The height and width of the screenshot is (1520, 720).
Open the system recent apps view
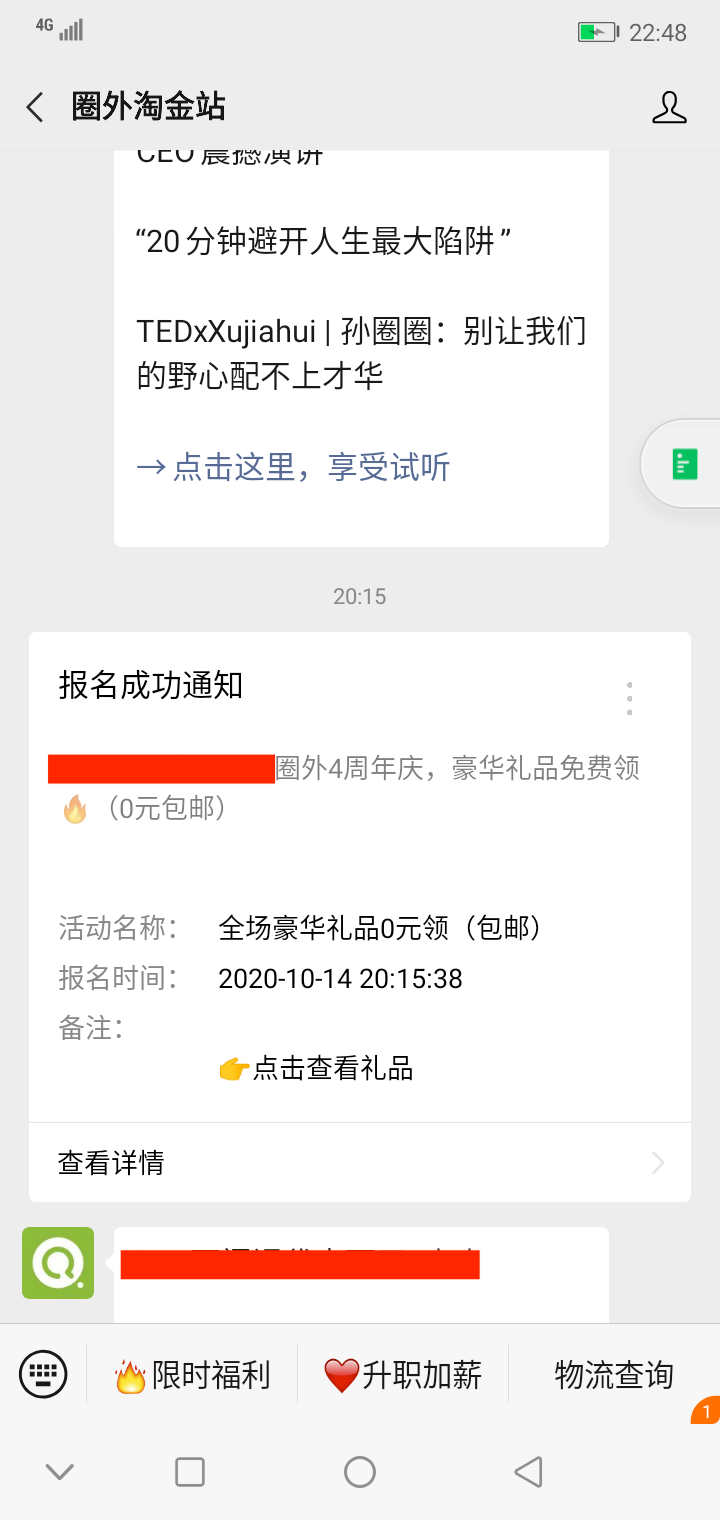(190, 1471)
